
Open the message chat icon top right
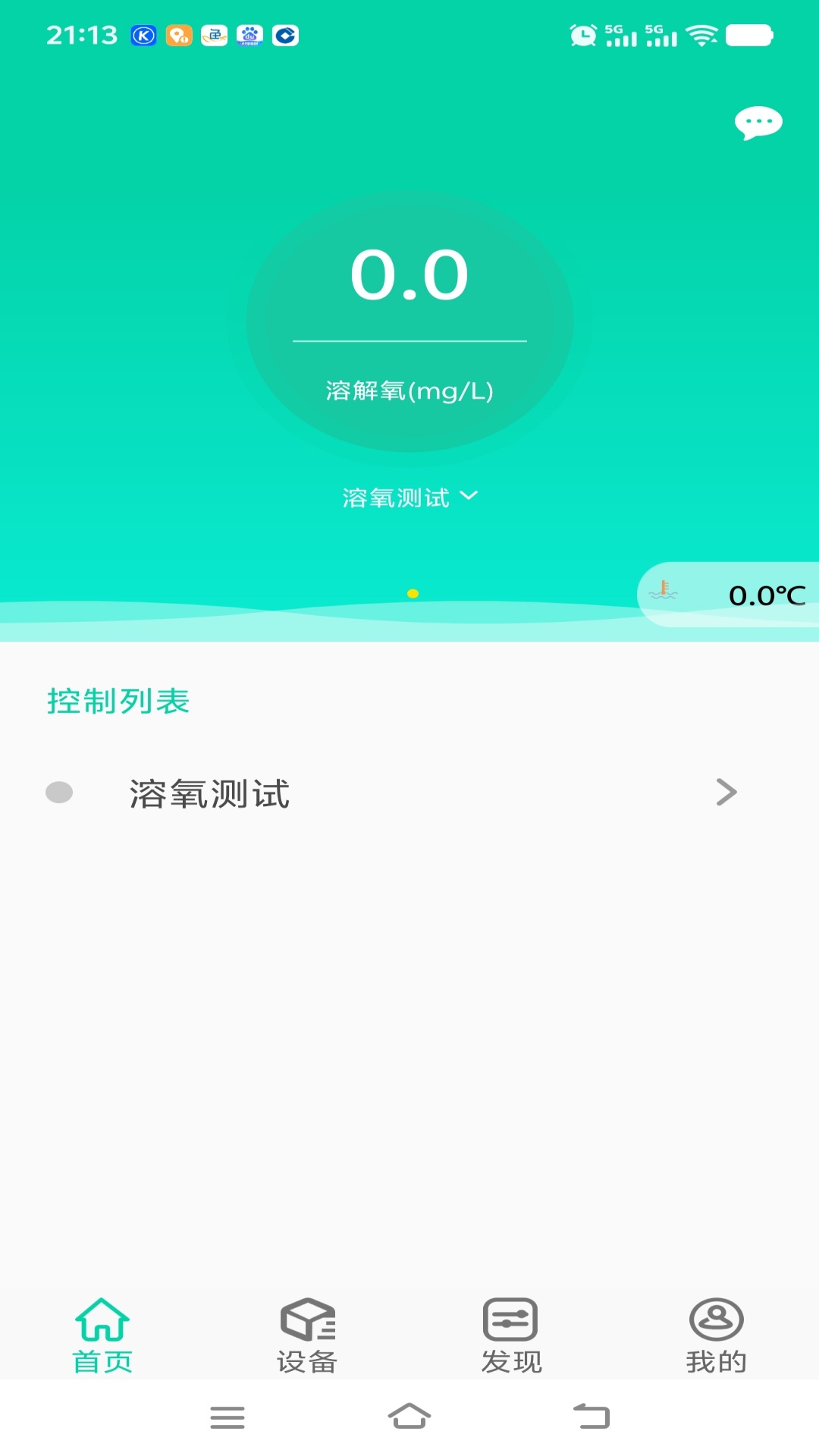758,123
